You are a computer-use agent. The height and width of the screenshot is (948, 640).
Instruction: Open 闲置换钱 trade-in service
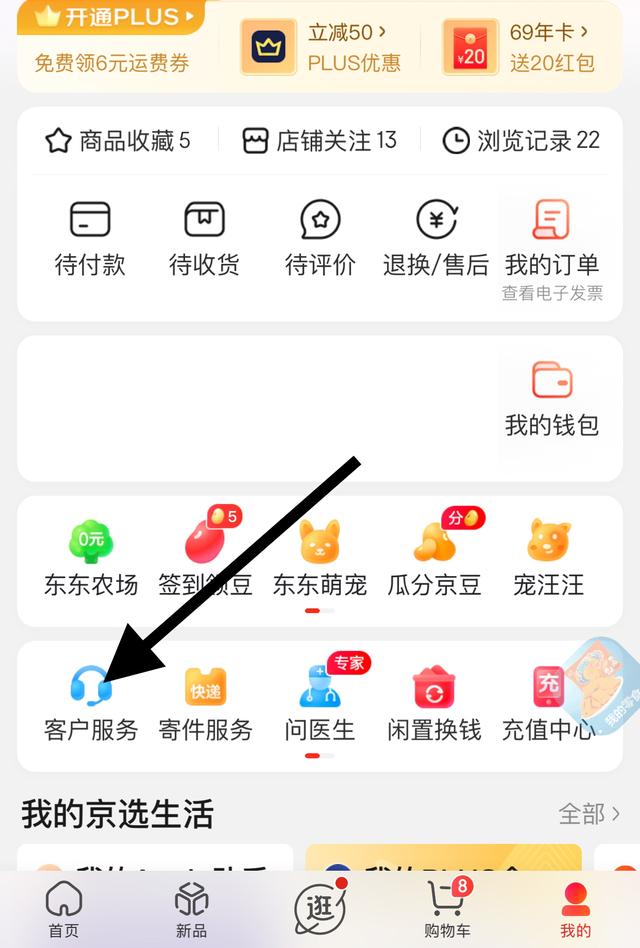pos(434,704)
